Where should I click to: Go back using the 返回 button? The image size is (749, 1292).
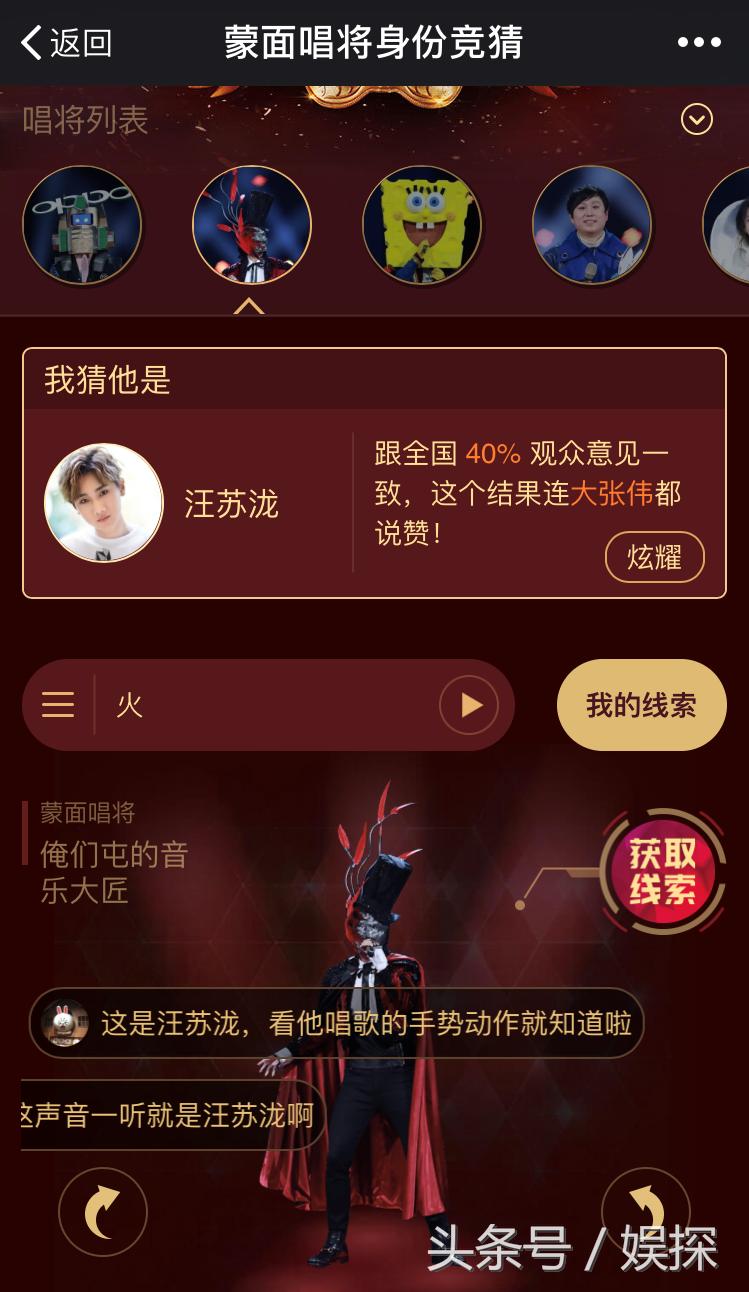[66, 43]
